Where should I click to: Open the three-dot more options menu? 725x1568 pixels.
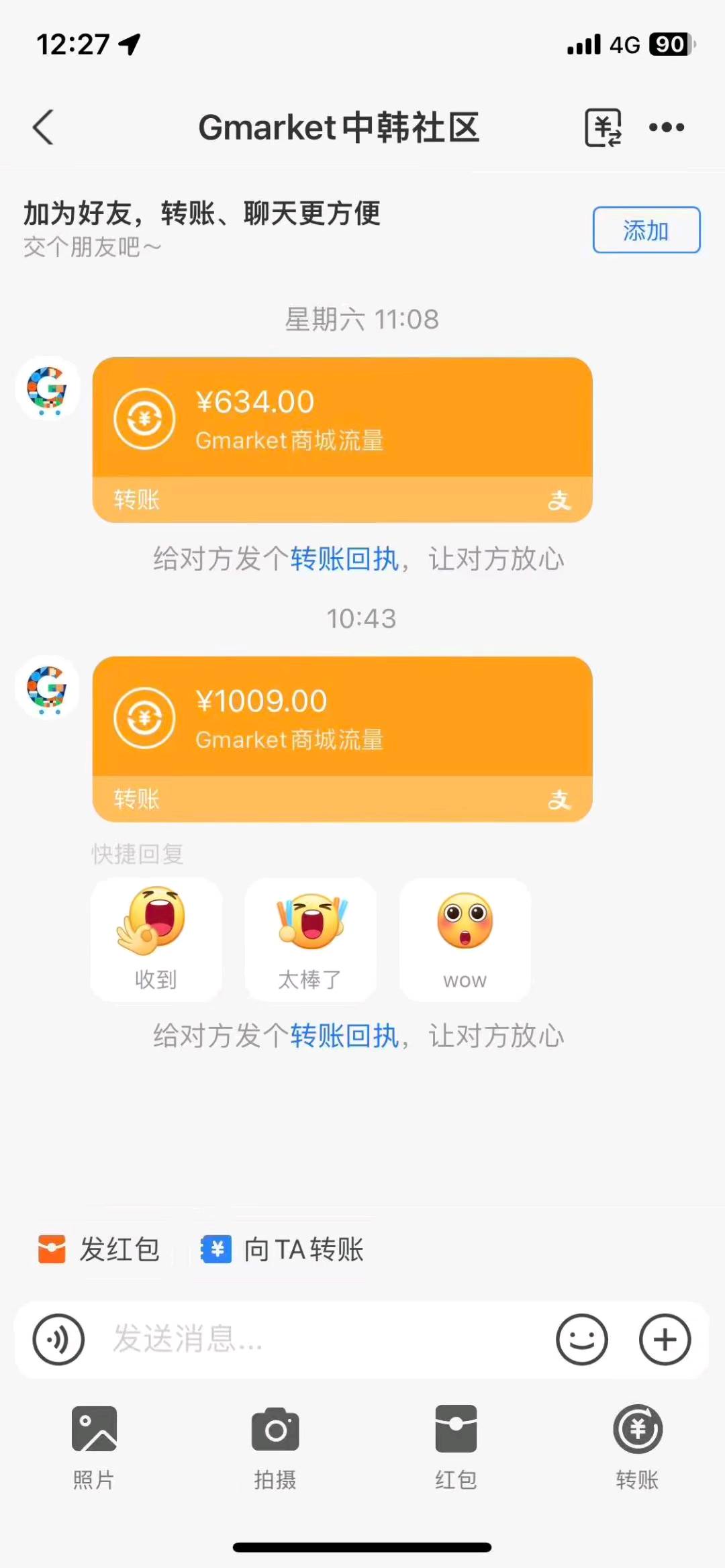point(666,127)
